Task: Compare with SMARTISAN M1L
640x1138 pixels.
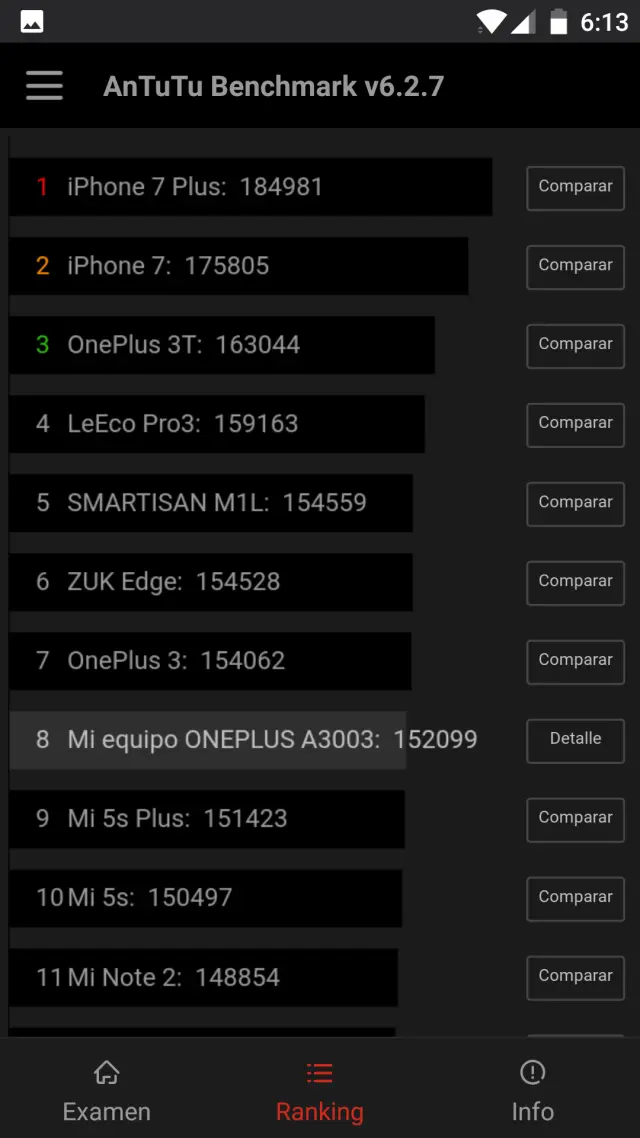Action: pyautogui.click(x=575, y=503)
